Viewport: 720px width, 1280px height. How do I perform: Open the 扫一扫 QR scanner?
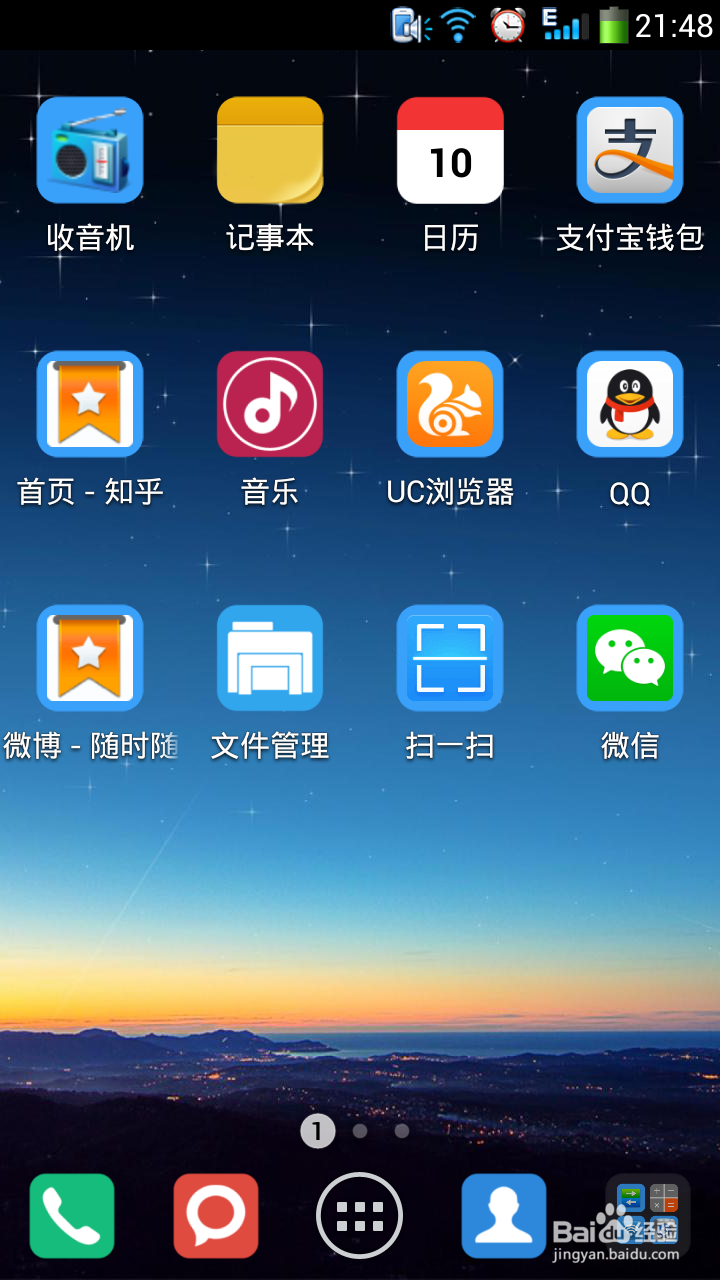tap(450, 658)
